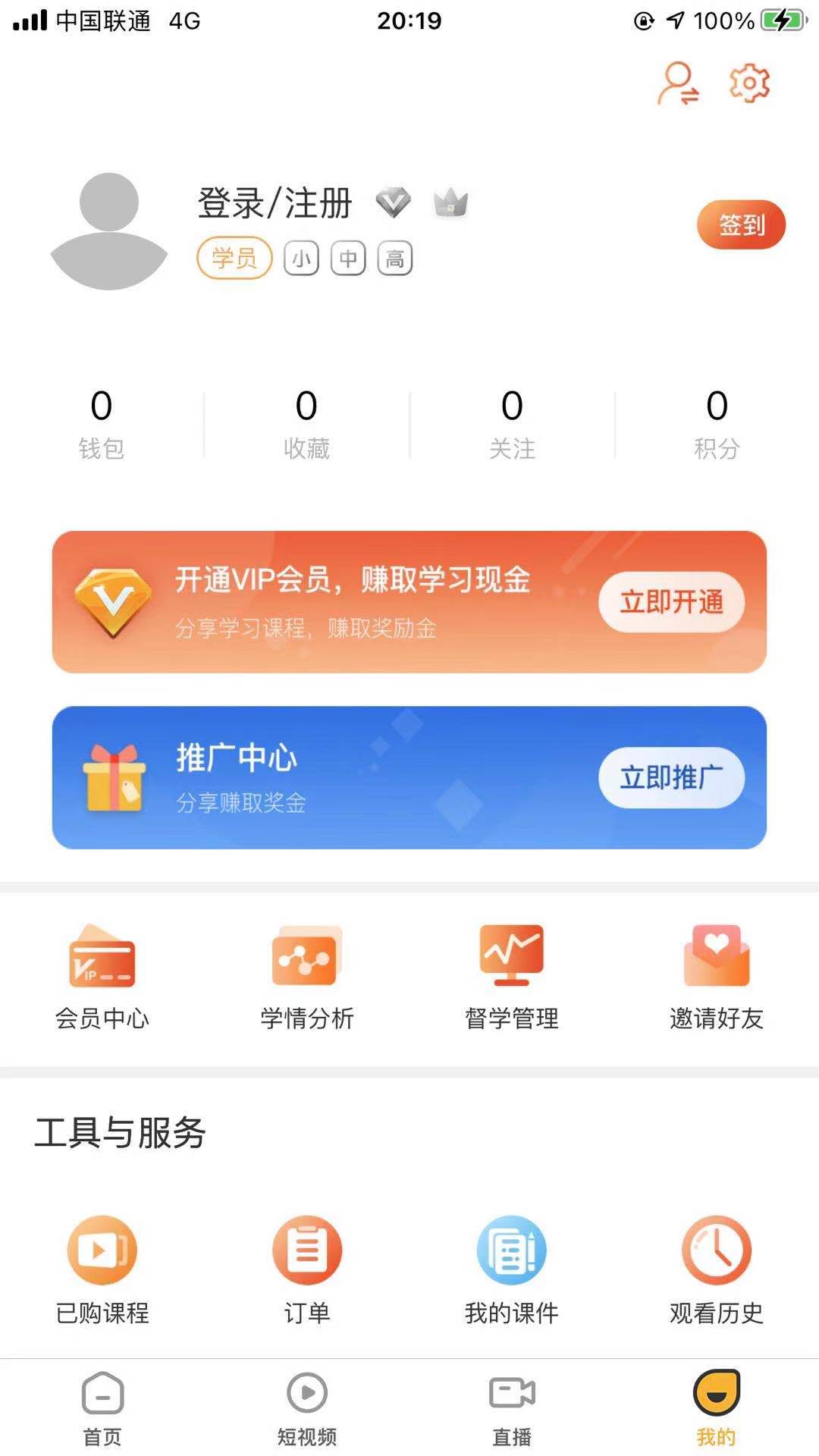Tap 登录/注册 to sign in
This screenshot has height=1456, width=819.
(275, 203)
